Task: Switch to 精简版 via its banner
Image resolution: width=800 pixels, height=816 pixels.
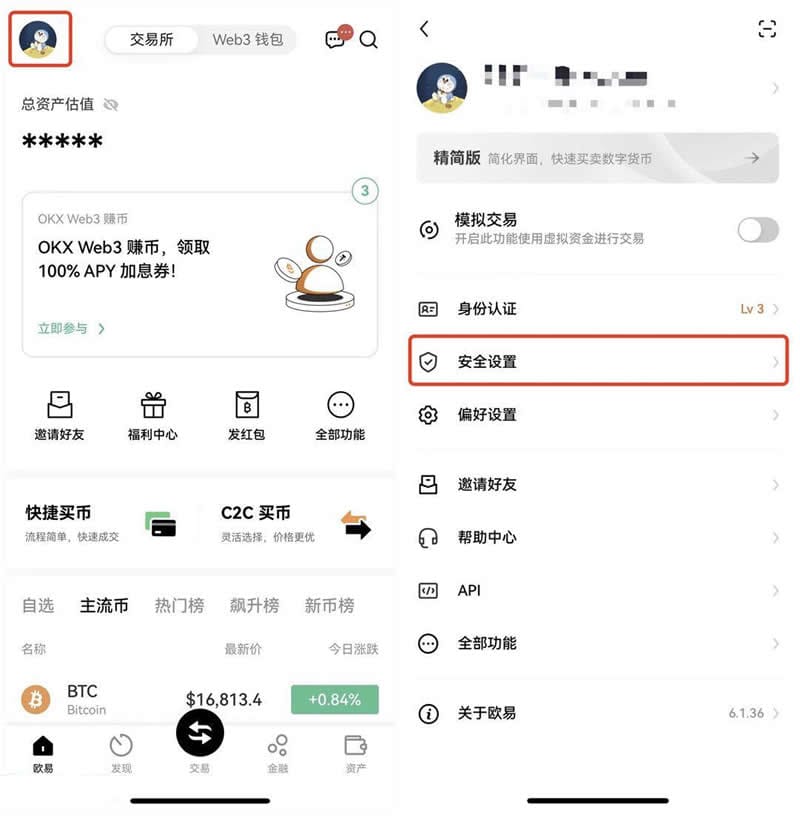Action: (598, 158)
